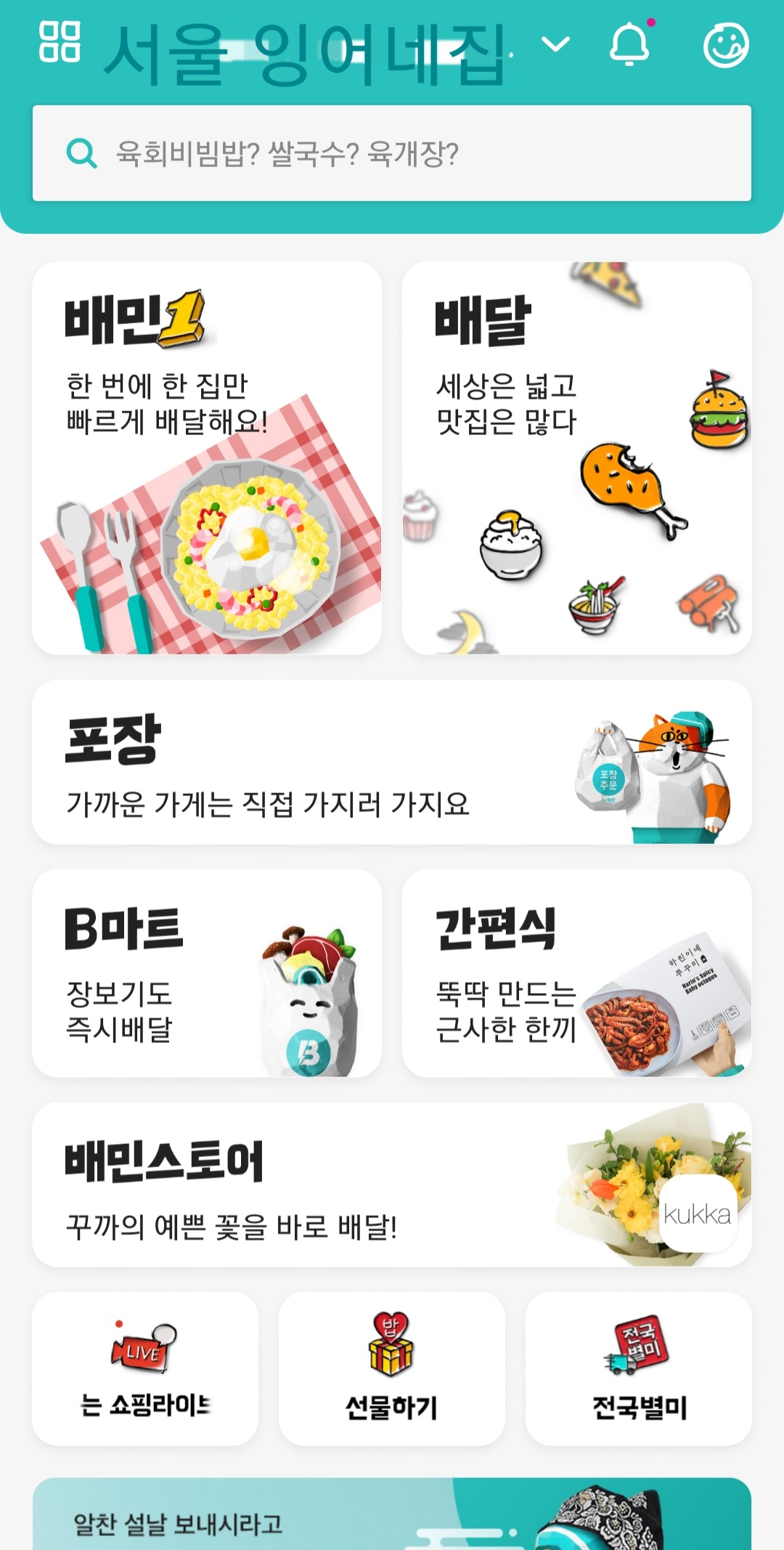Open 쇼핑라이브 live shopping
The width and height of the screenshot is (784, 1550).
pyautogui.click(x=145, y=1368)
